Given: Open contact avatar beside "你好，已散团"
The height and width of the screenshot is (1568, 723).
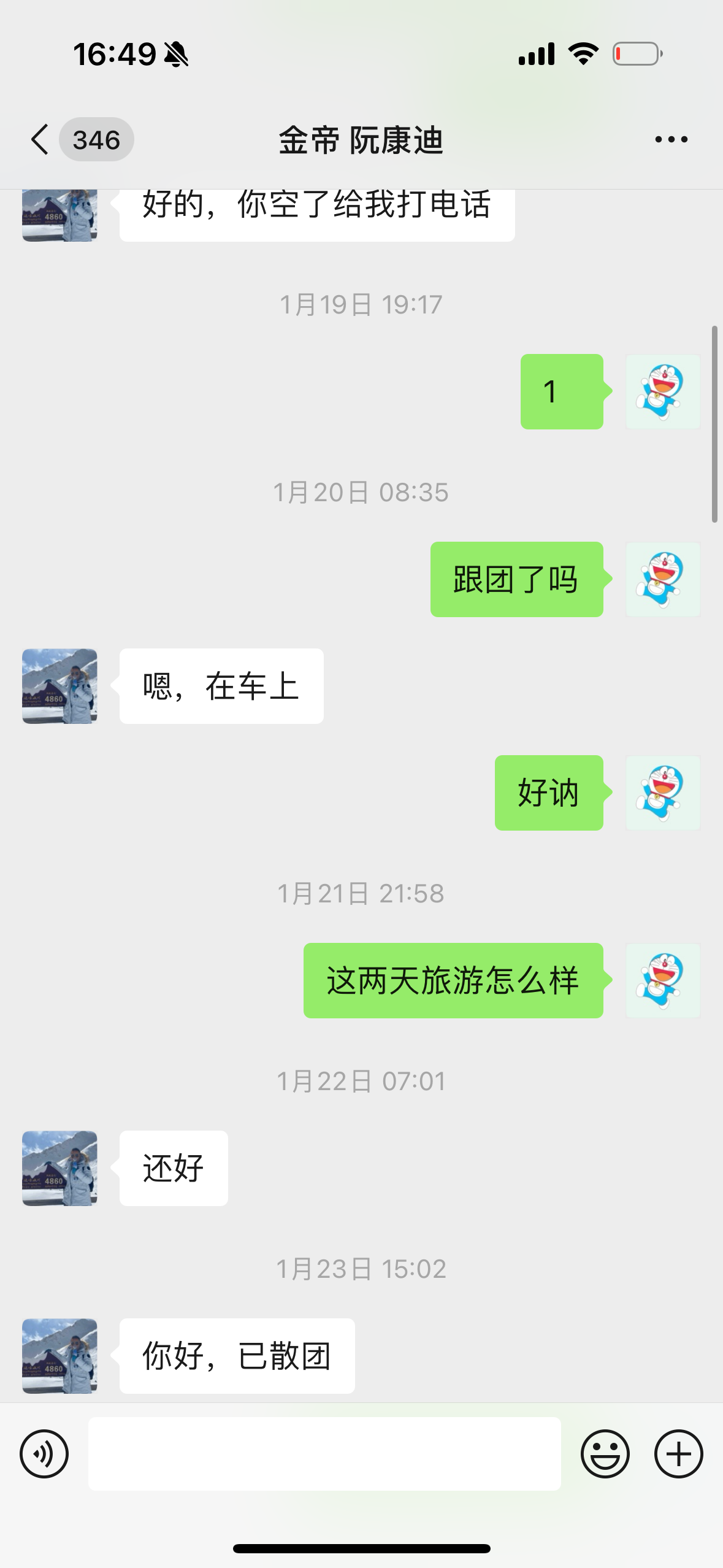Looking at the screenshot, I should pyautogui.click(x=60, y=1356).
